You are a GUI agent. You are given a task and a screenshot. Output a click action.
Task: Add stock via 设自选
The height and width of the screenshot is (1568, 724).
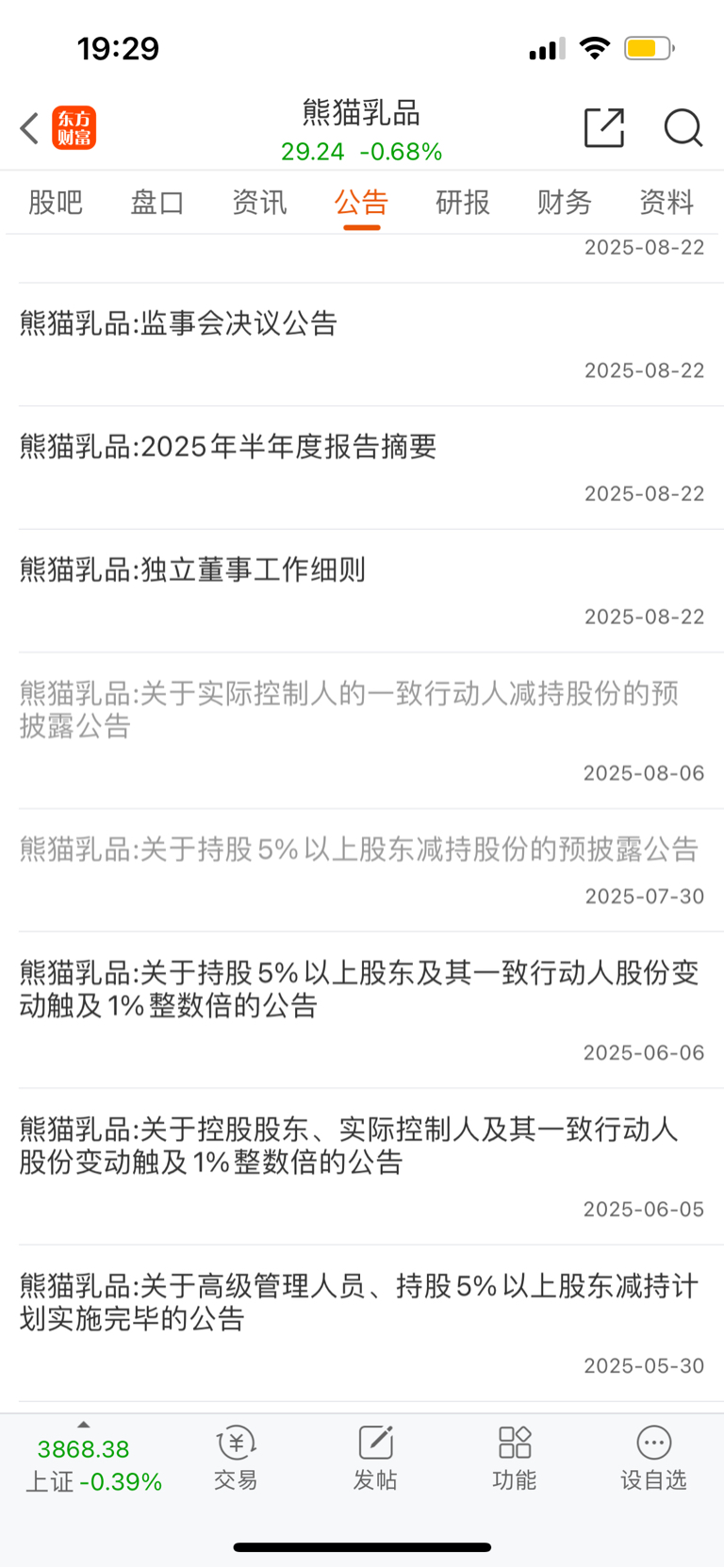tap(653, 1458)
